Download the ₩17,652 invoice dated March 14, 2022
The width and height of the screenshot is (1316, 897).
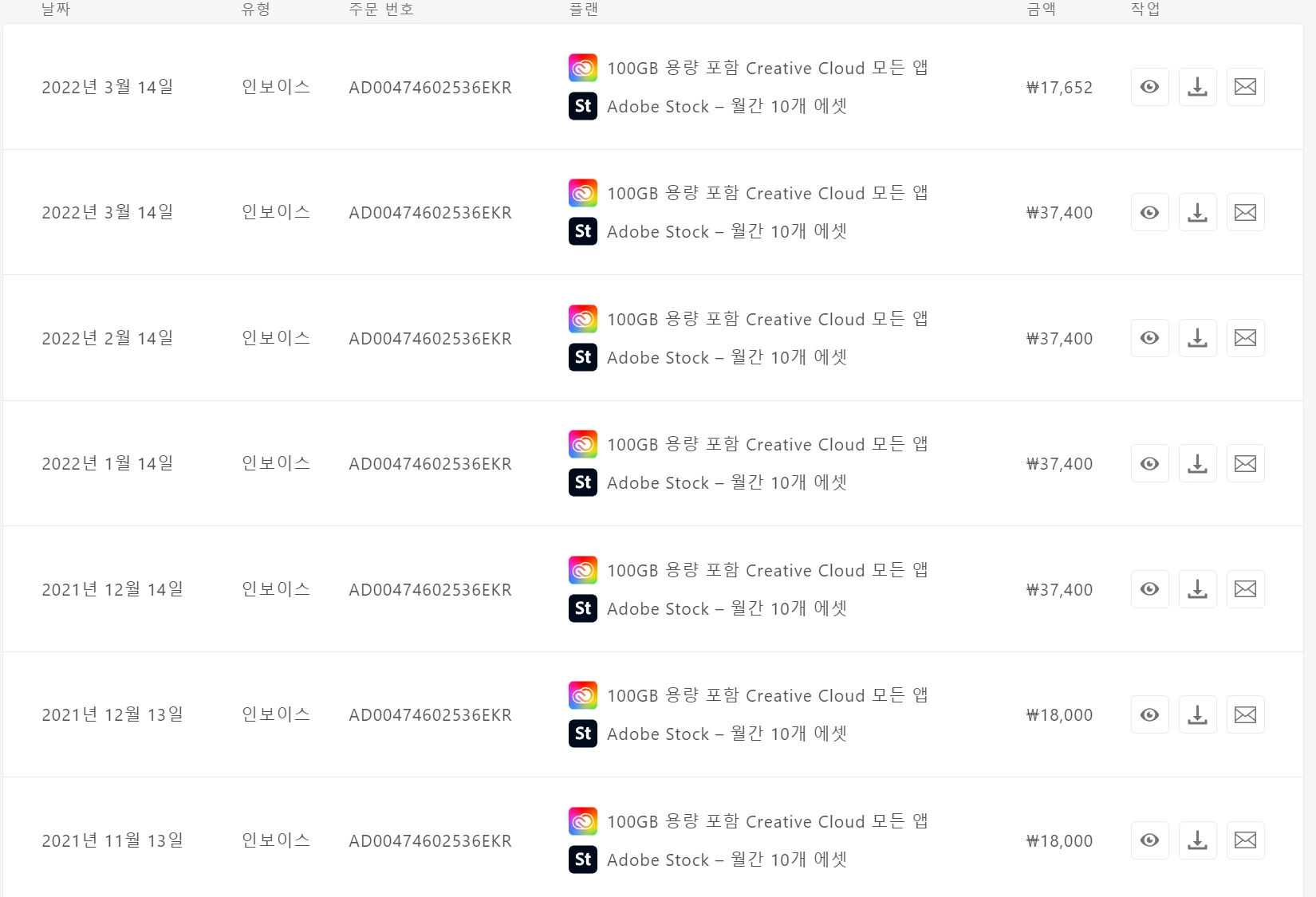1197,87
